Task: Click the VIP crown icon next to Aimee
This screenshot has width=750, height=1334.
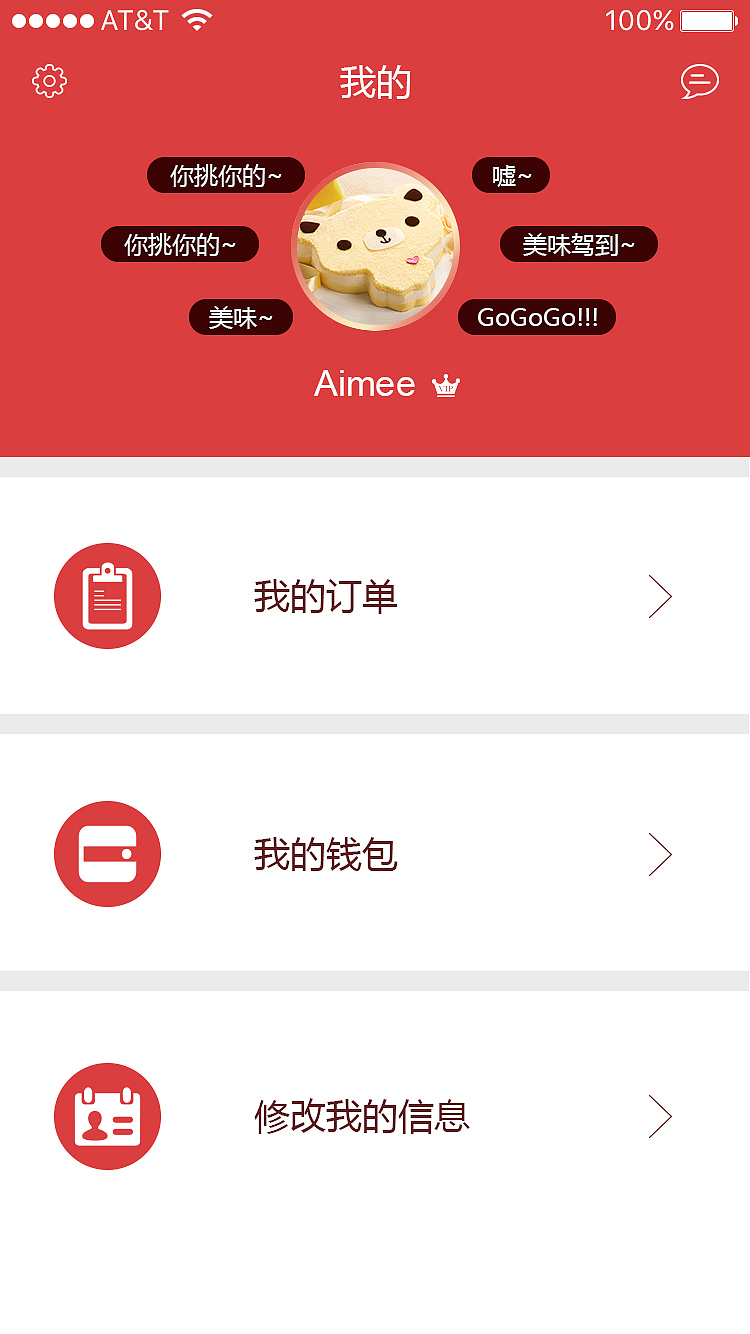Action: pos(444,384)
